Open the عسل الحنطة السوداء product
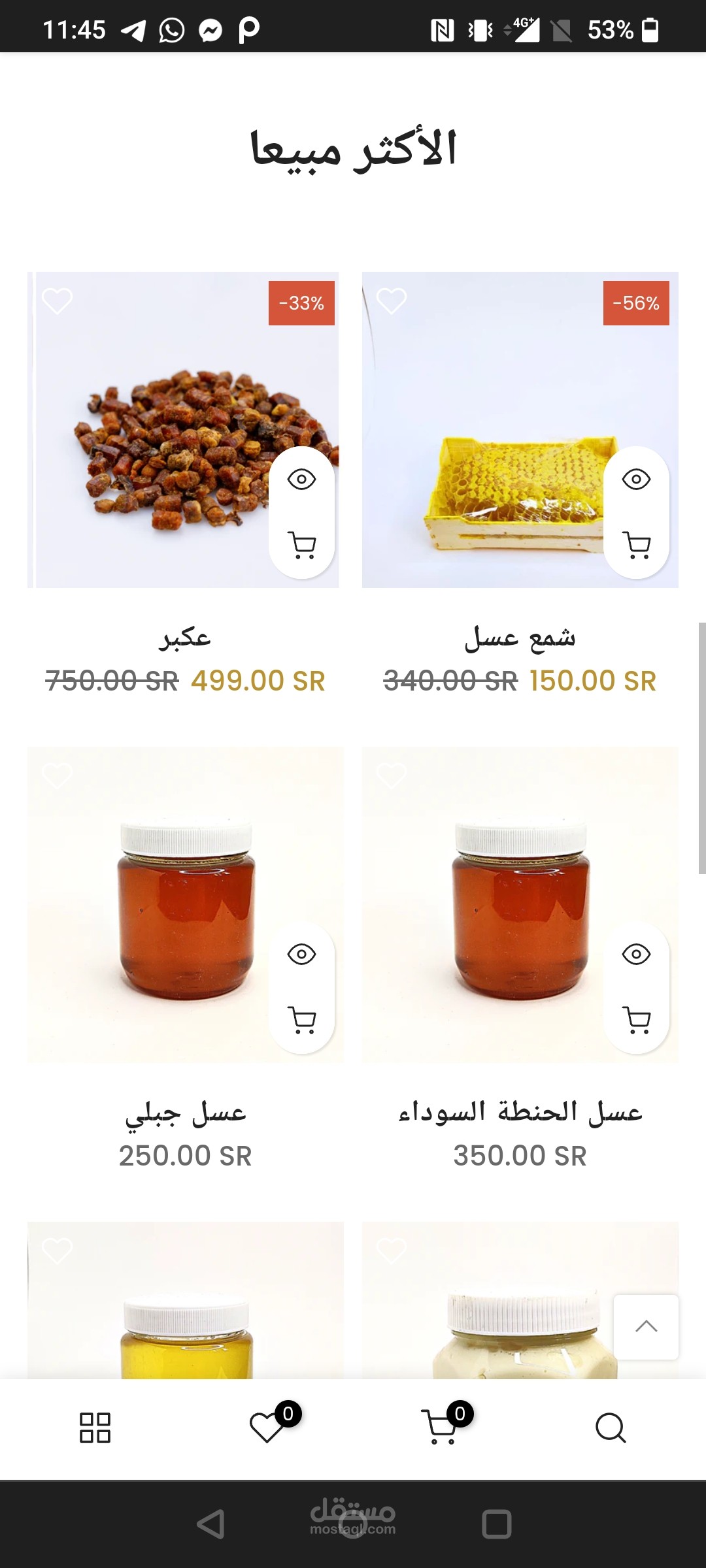Screen dimensions: 706x1568 click(520, 1112)
